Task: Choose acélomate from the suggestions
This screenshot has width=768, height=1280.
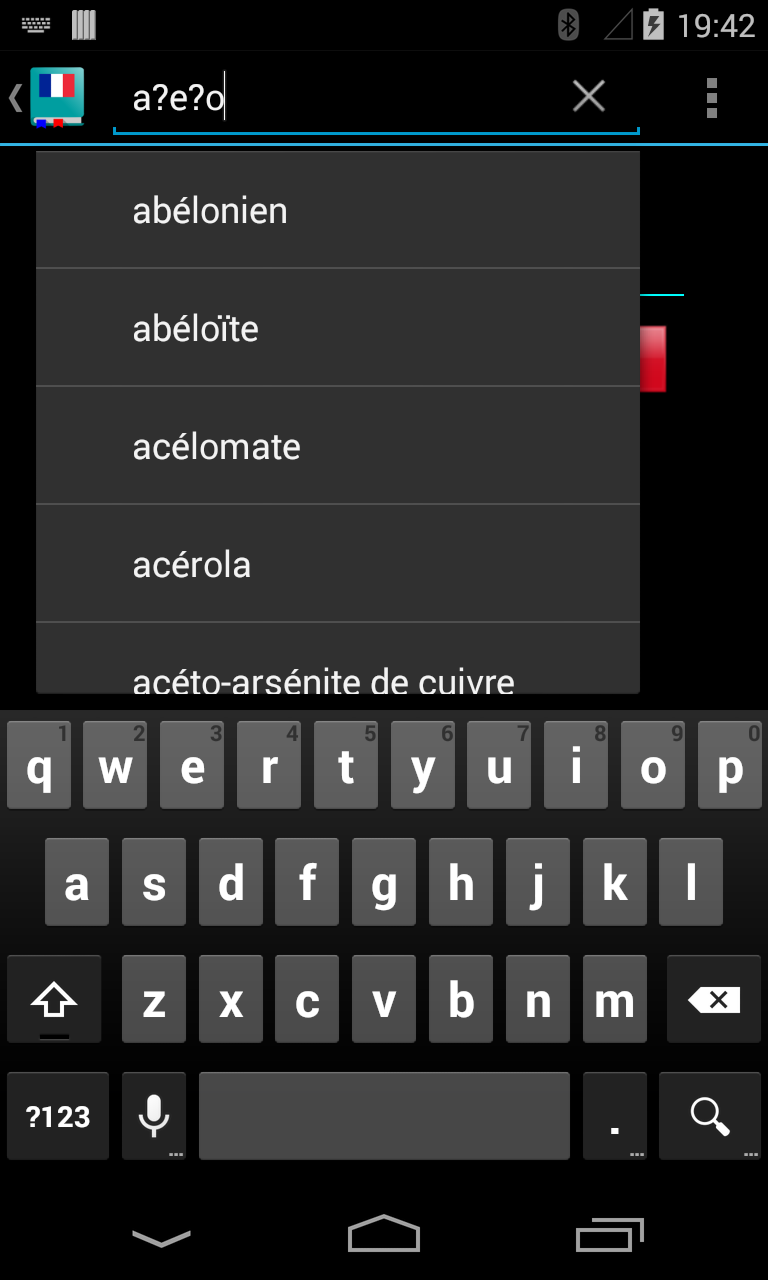Action: click(337, 445)
